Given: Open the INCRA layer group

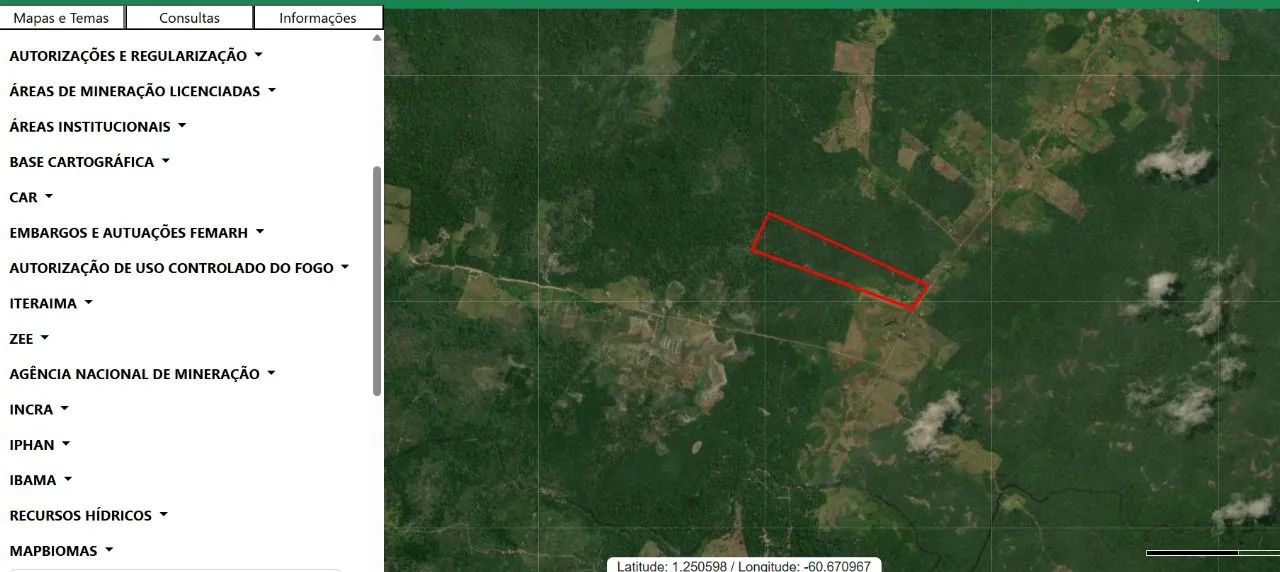Looking at the screenshot, I should [x=39, y=410].
